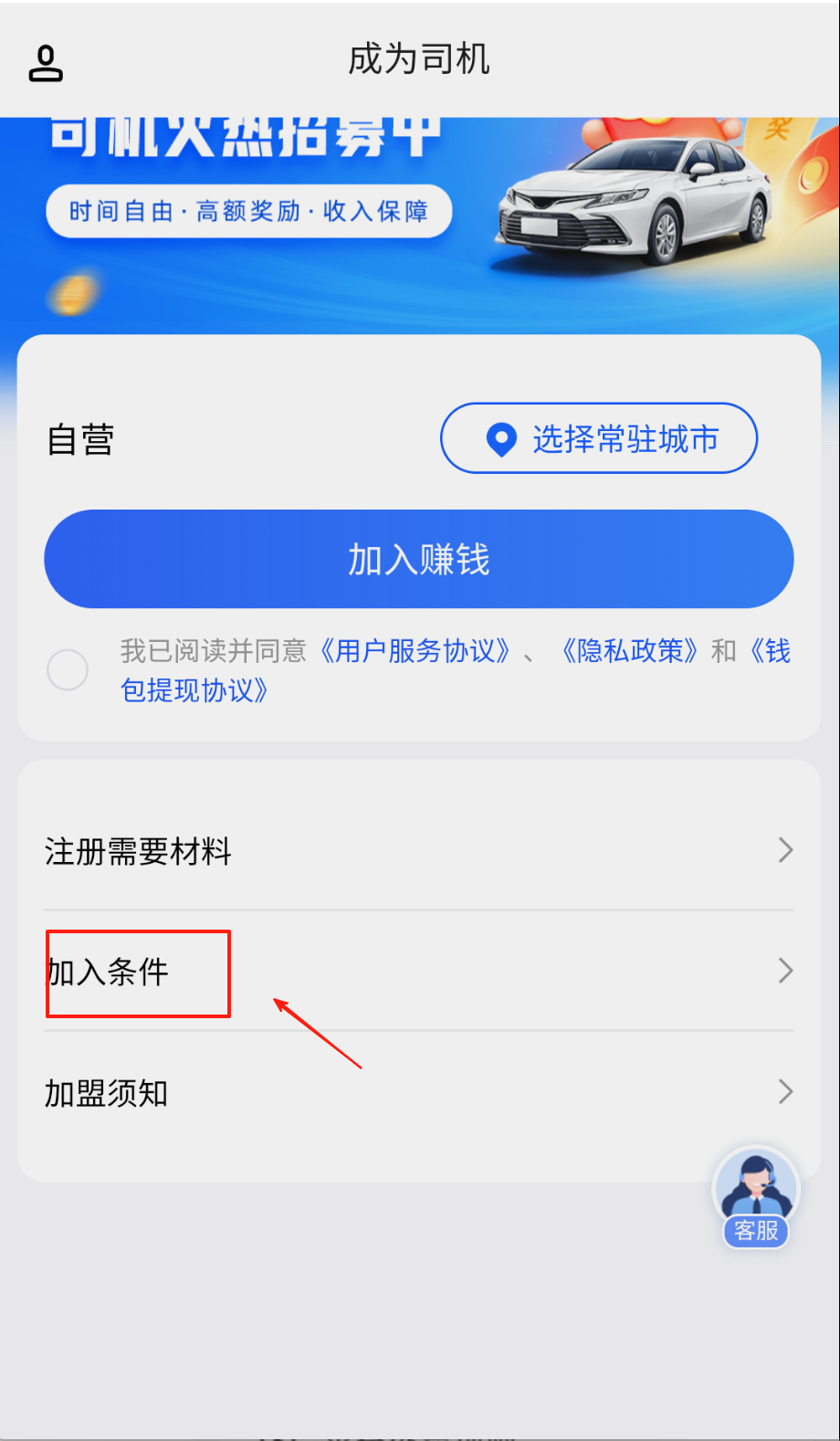
Task: Open the profile icon in the header
Action: click(46, 63)
